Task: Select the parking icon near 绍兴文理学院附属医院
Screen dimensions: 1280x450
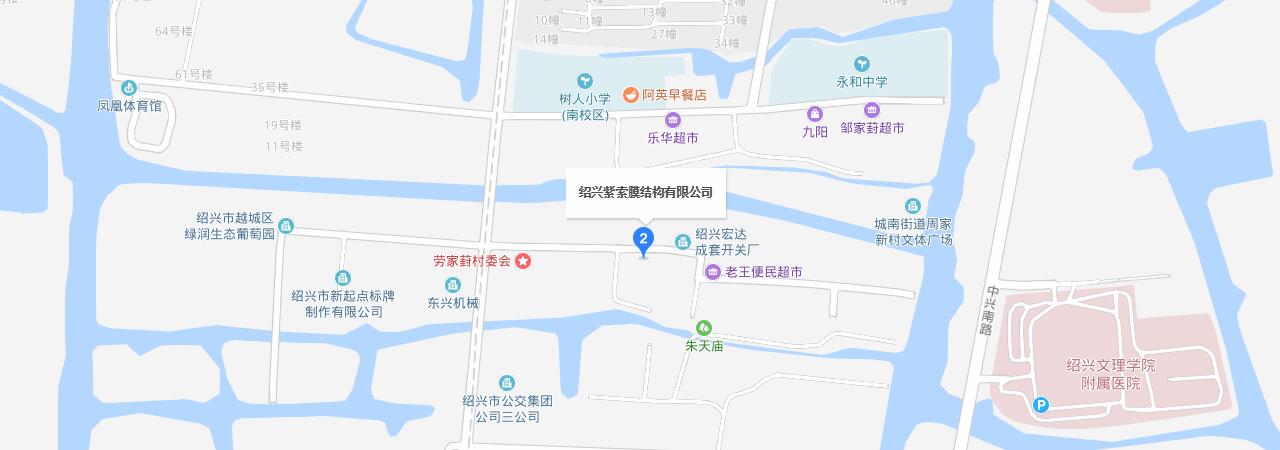Action: (x=1041, y=405)
